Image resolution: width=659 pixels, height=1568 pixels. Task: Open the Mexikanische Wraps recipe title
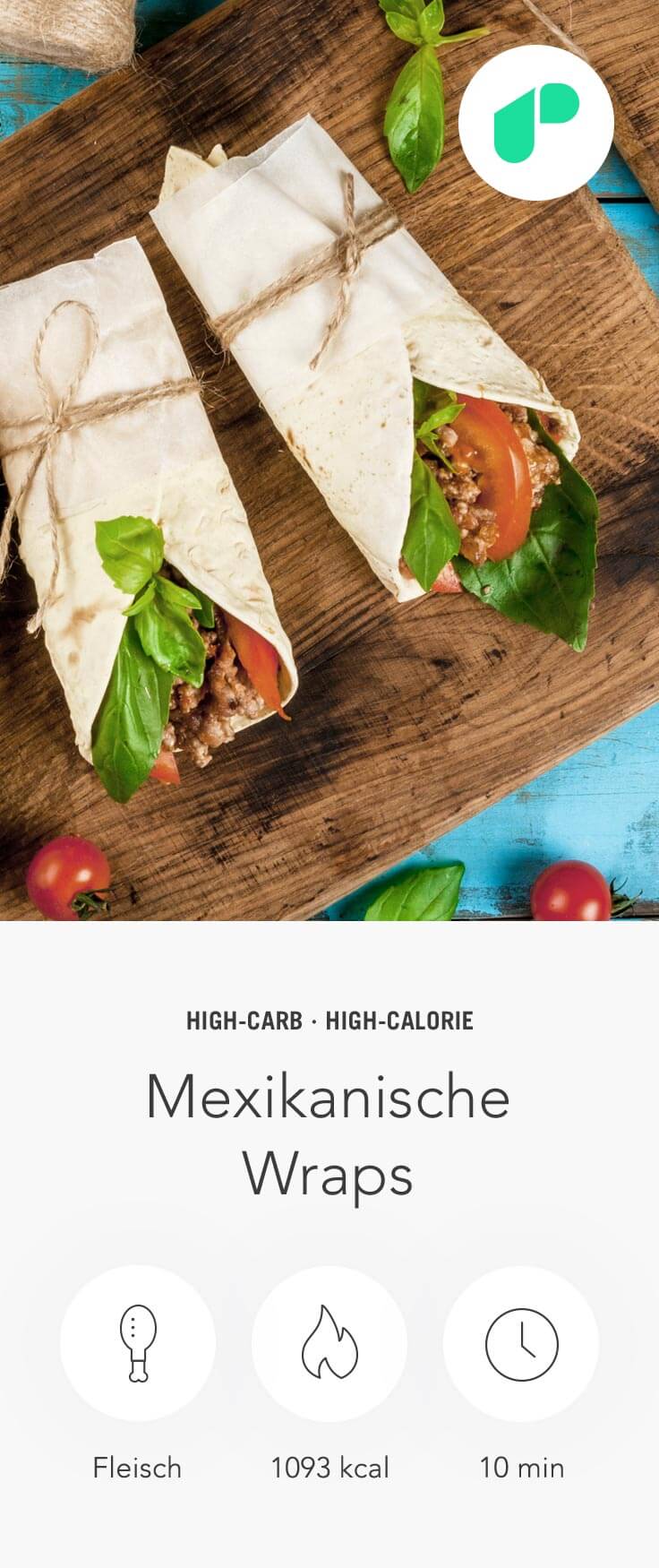(x=329, y=1127)
